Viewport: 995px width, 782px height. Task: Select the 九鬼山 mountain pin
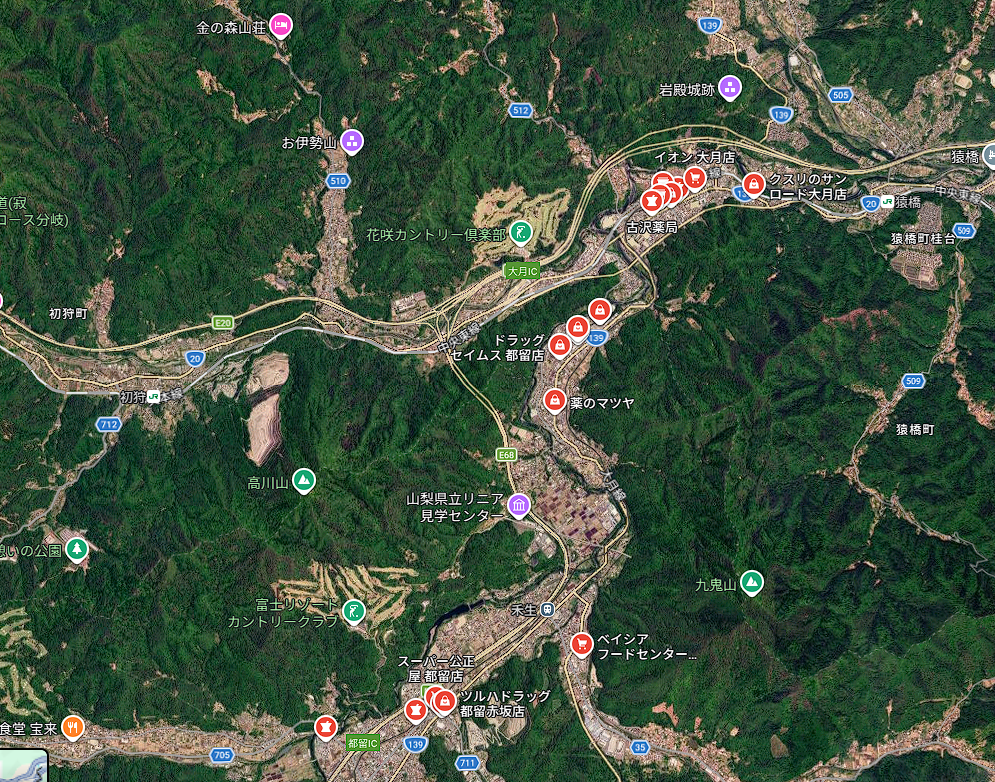point(752,582)
